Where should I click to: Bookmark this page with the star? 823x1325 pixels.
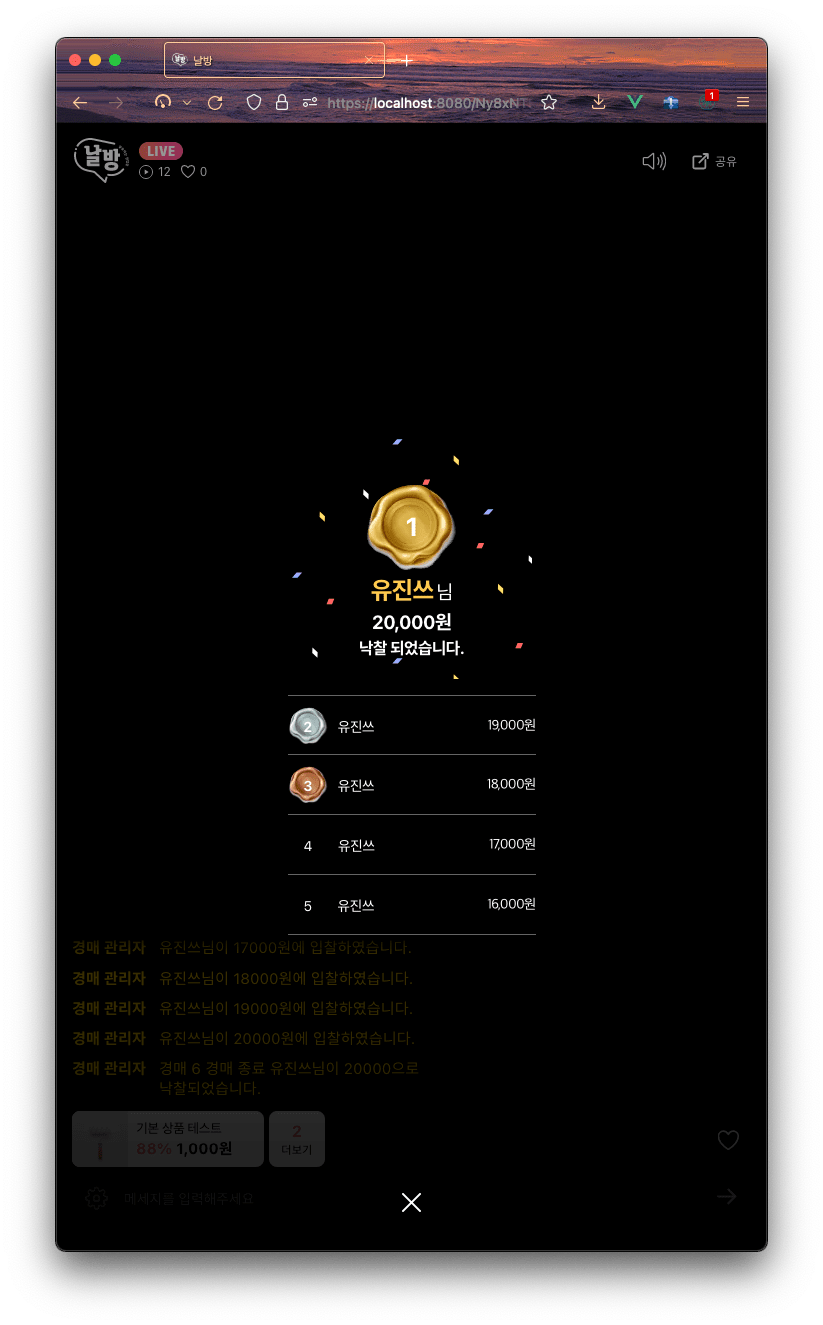548,102
